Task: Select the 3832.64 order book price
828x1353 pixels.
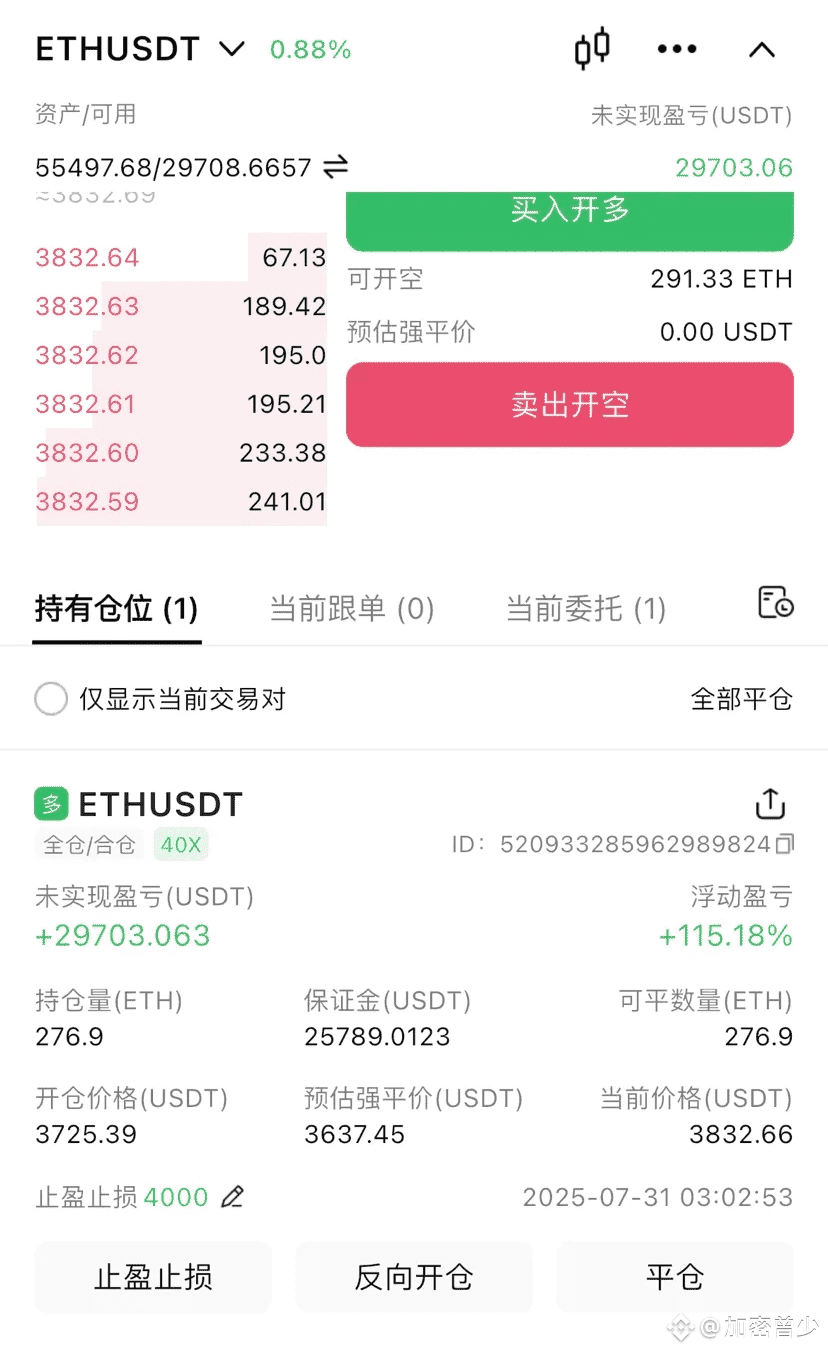Action: pos(88,258)
